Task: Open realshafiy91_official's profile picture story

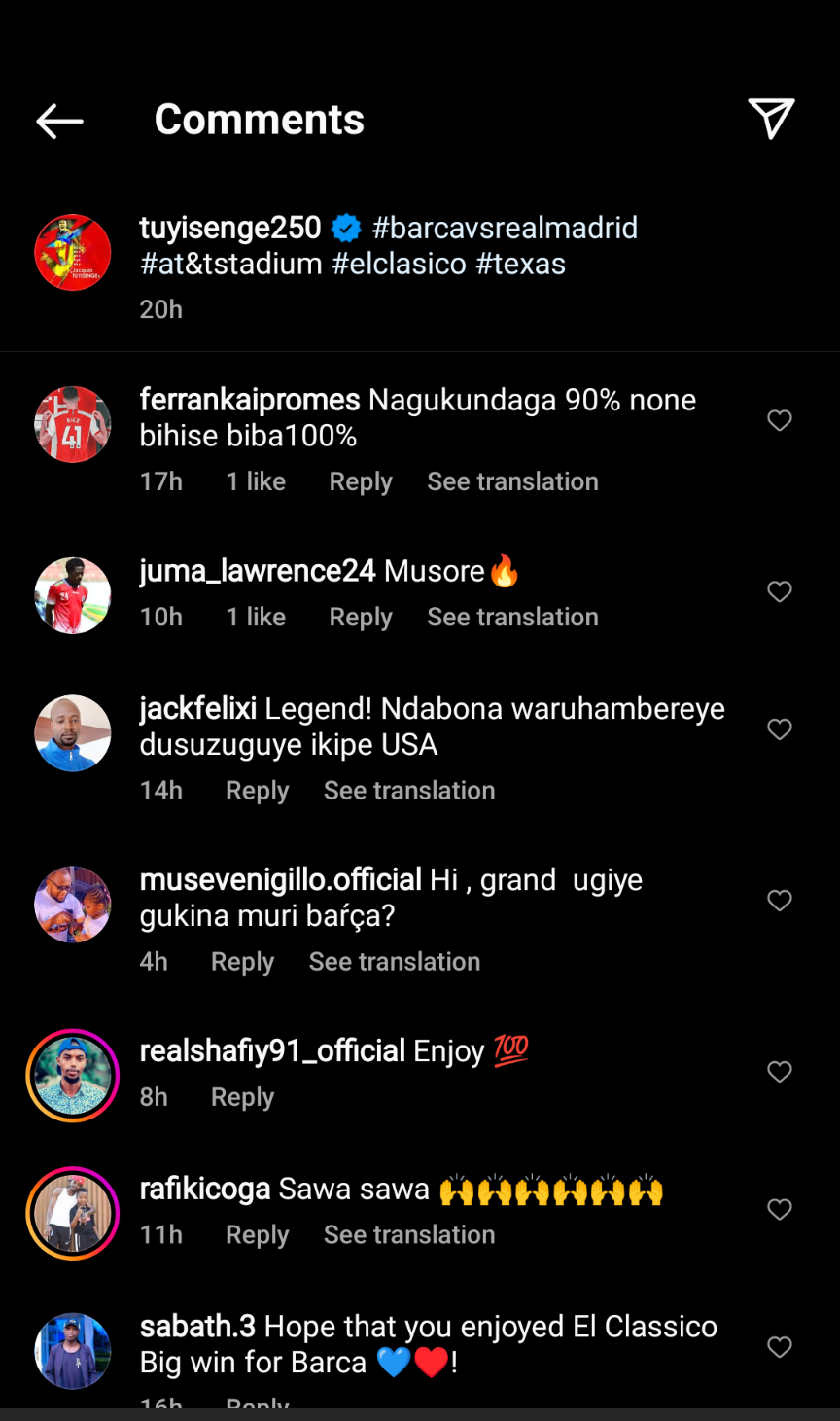Action: (73, 1076)
